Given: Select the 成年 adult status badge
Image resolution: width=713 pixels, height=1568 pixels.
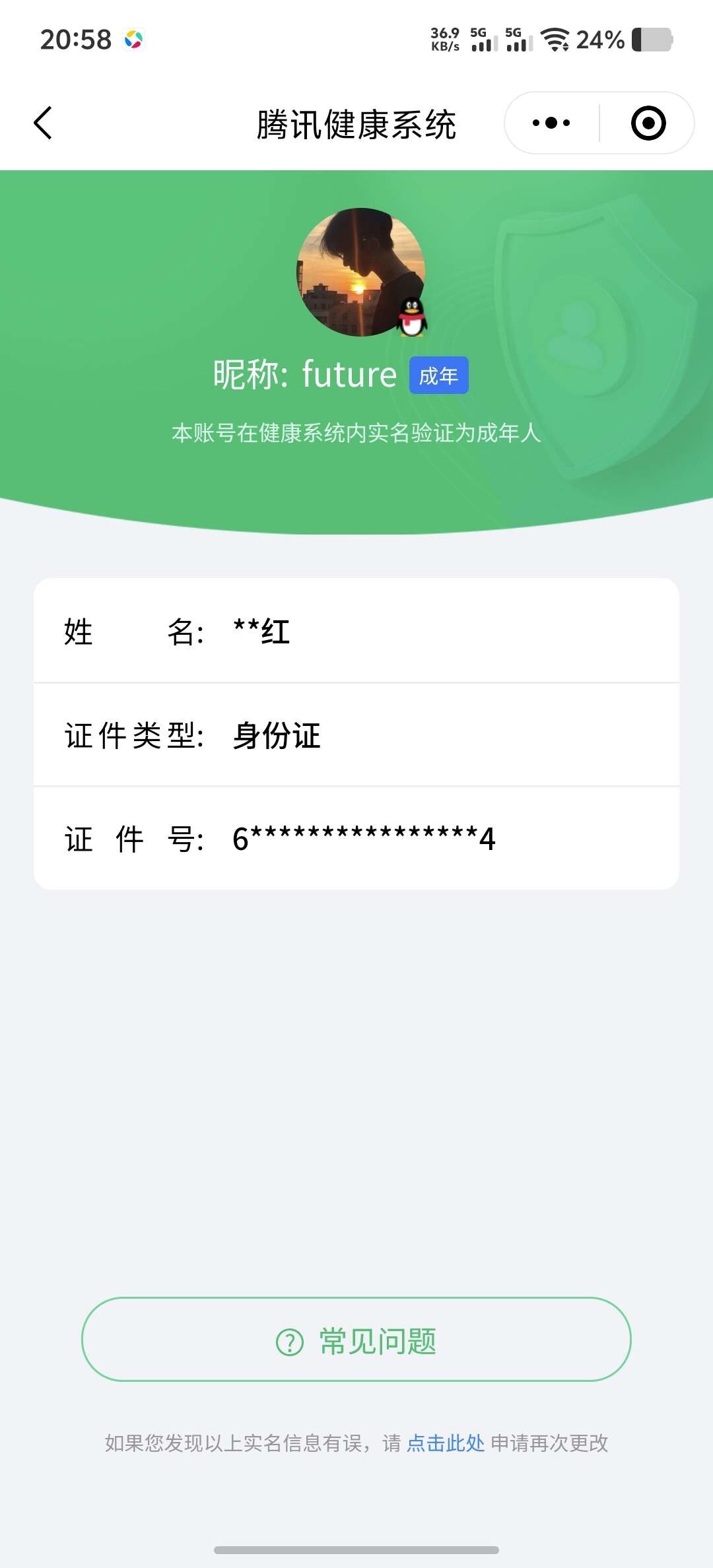Looking at the screenshot, I should pyautogui.click(x=439, y=375).
